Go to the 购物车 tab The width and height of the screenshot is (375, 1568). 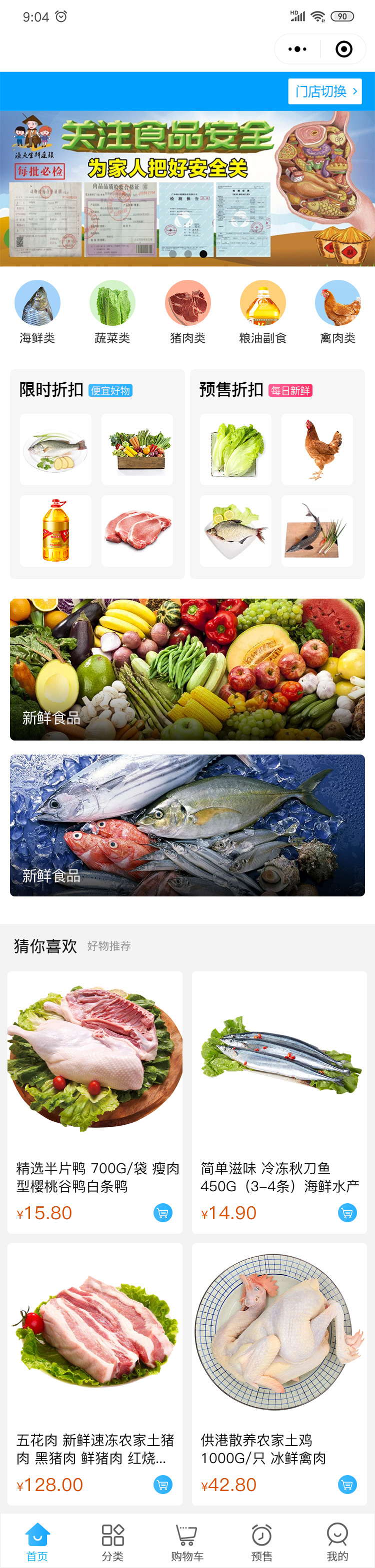187,1542
